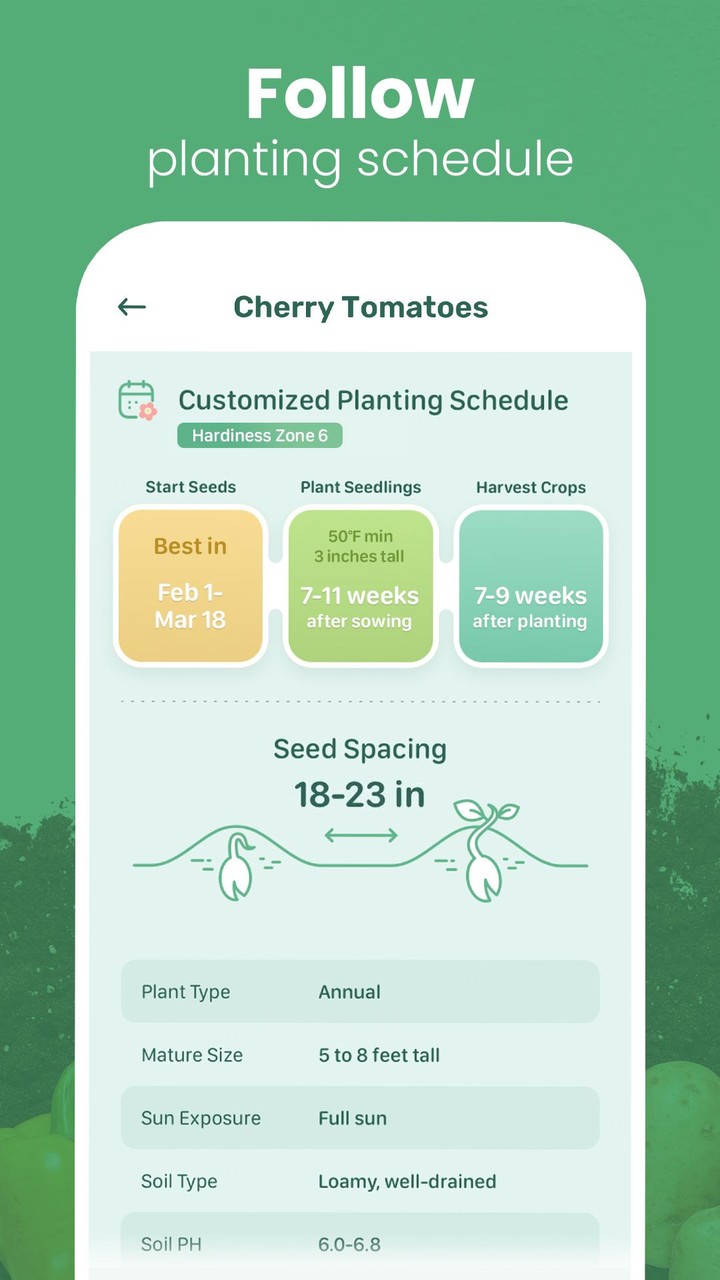Screen dimensions: 720x1280
Task: Select the yellow Start Seeds date card
Action: (x=190, y=585)
